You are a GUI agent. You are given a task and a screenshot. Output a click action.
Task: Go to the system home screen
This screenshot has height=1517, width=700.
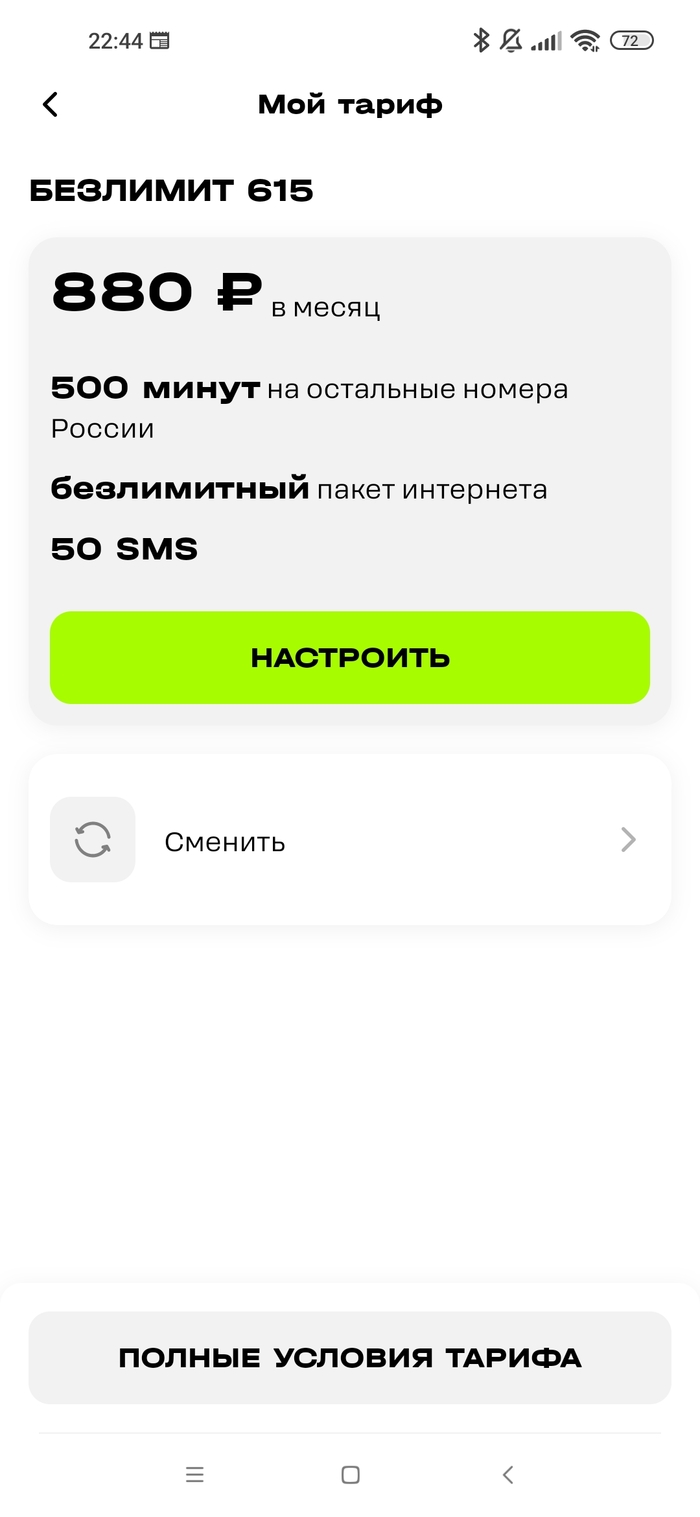350,1474
